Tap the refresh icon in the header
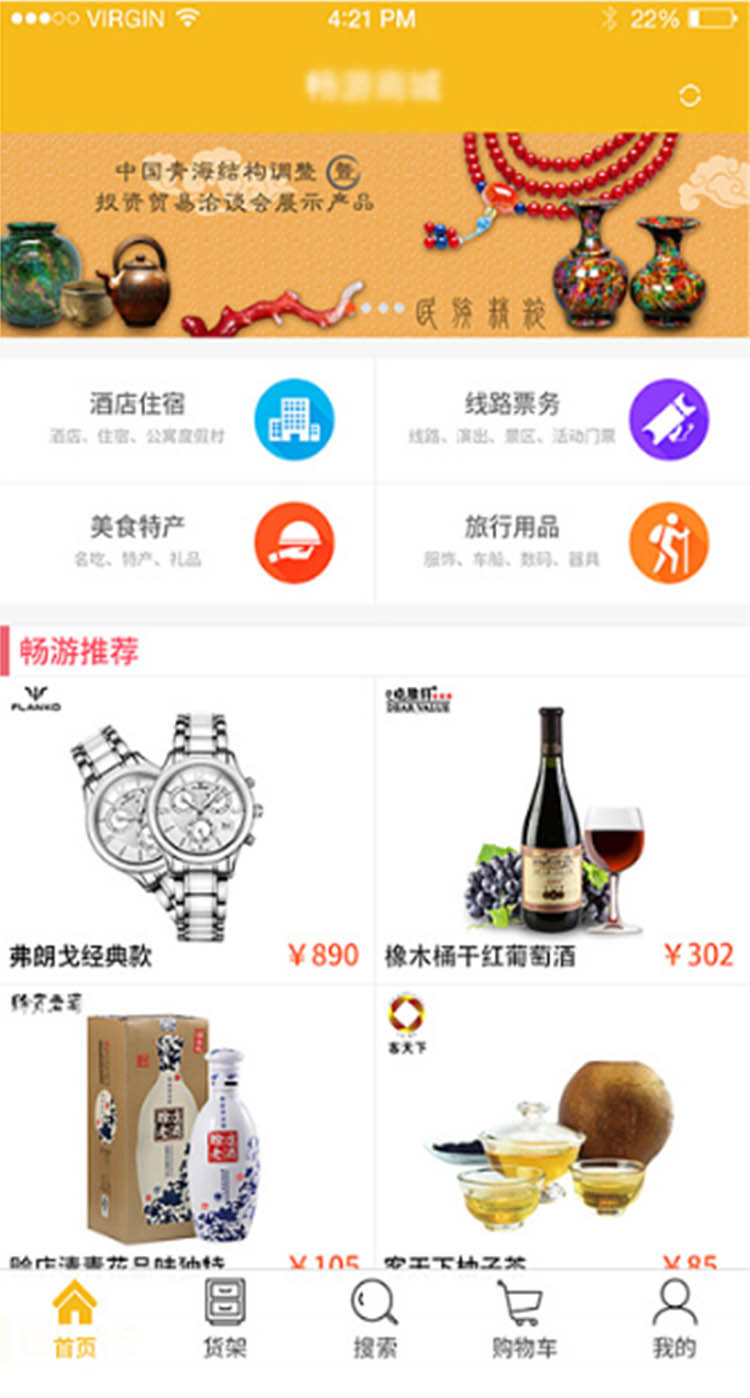This screenshot has width=750, height=1398. pos(689,96)
